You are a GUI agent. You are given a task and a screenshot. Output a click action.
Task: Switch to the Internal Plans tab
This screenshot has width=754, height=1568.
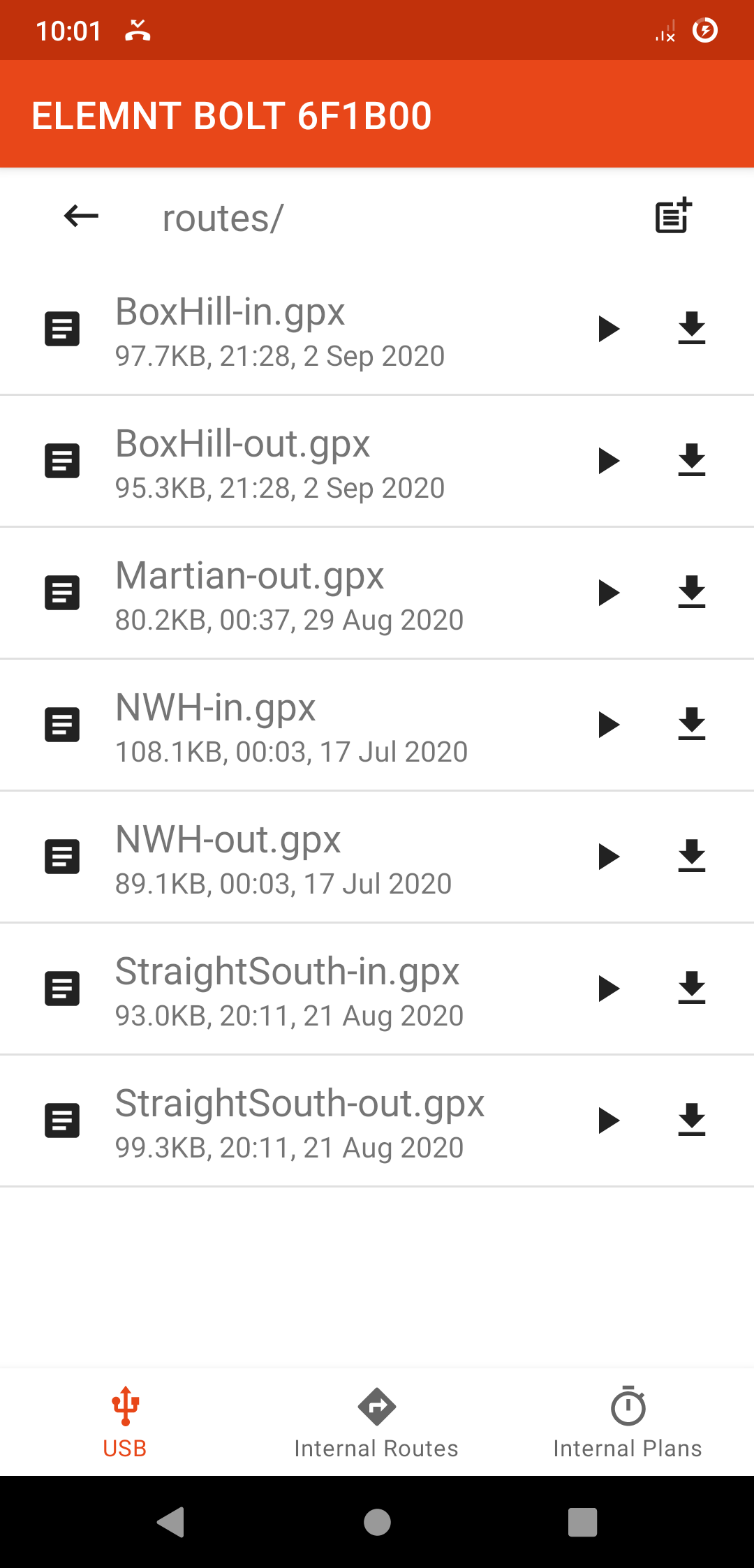628,1422
